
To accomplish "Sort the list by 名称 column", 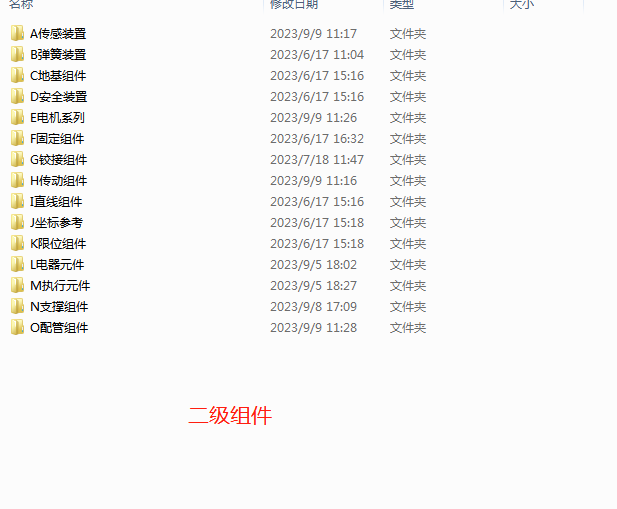I will tap(22, 5).
